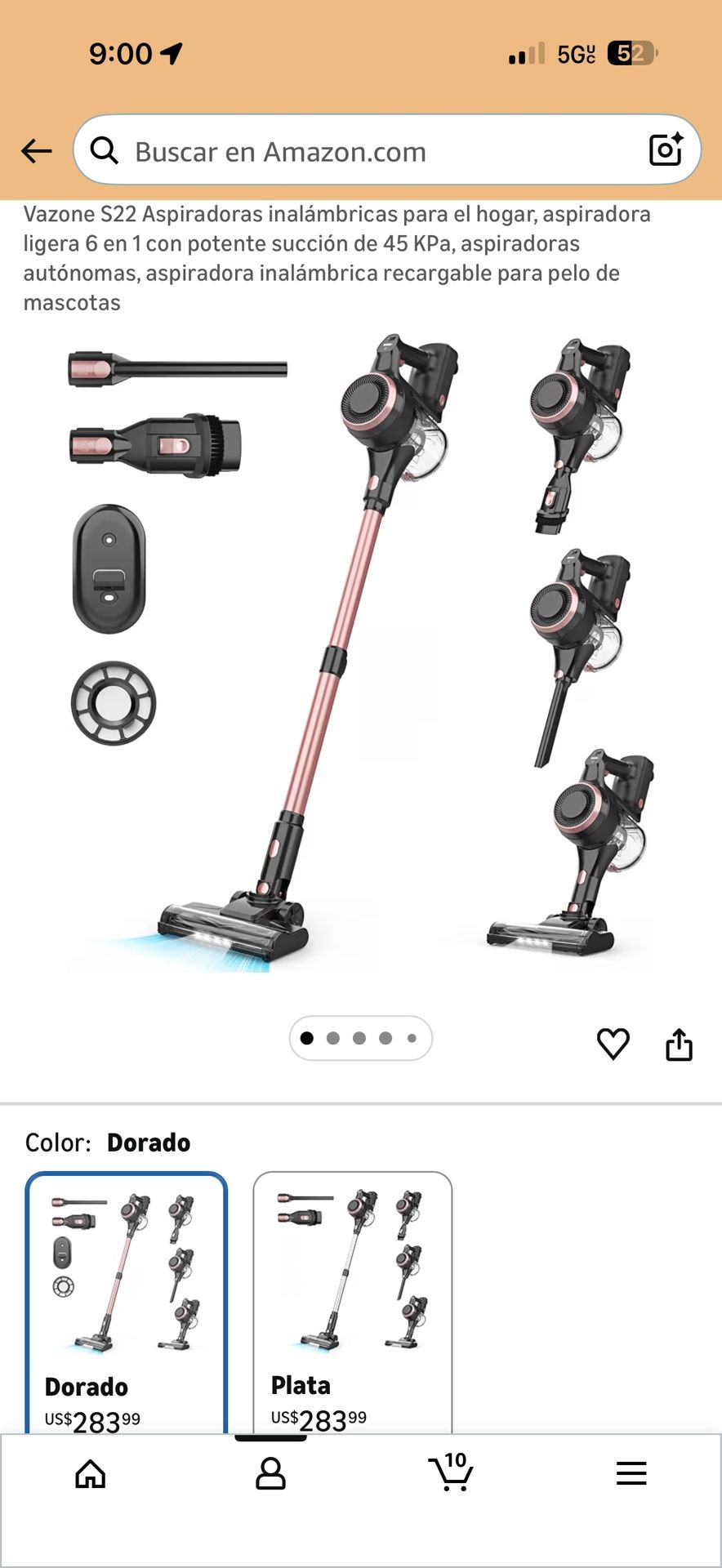Select the Plata color option
The height and width of the screenshot is (1568, 722).
[x=352, y=1303]
